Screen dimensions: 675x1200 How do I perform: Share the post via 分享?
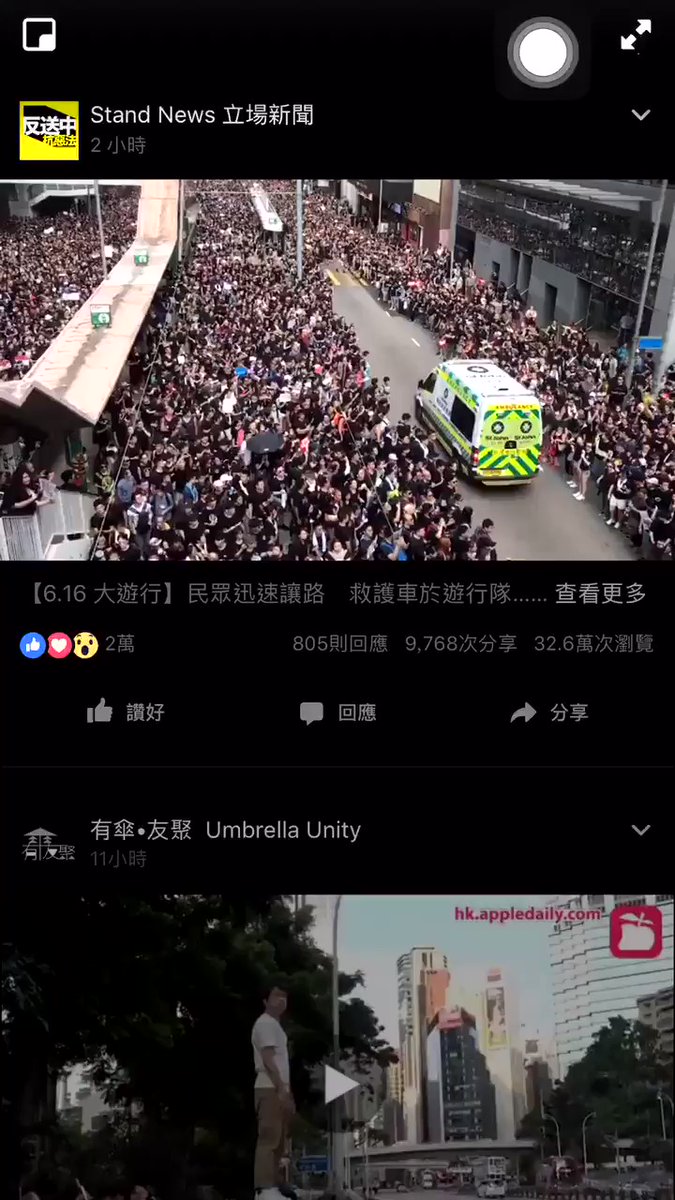550,712
